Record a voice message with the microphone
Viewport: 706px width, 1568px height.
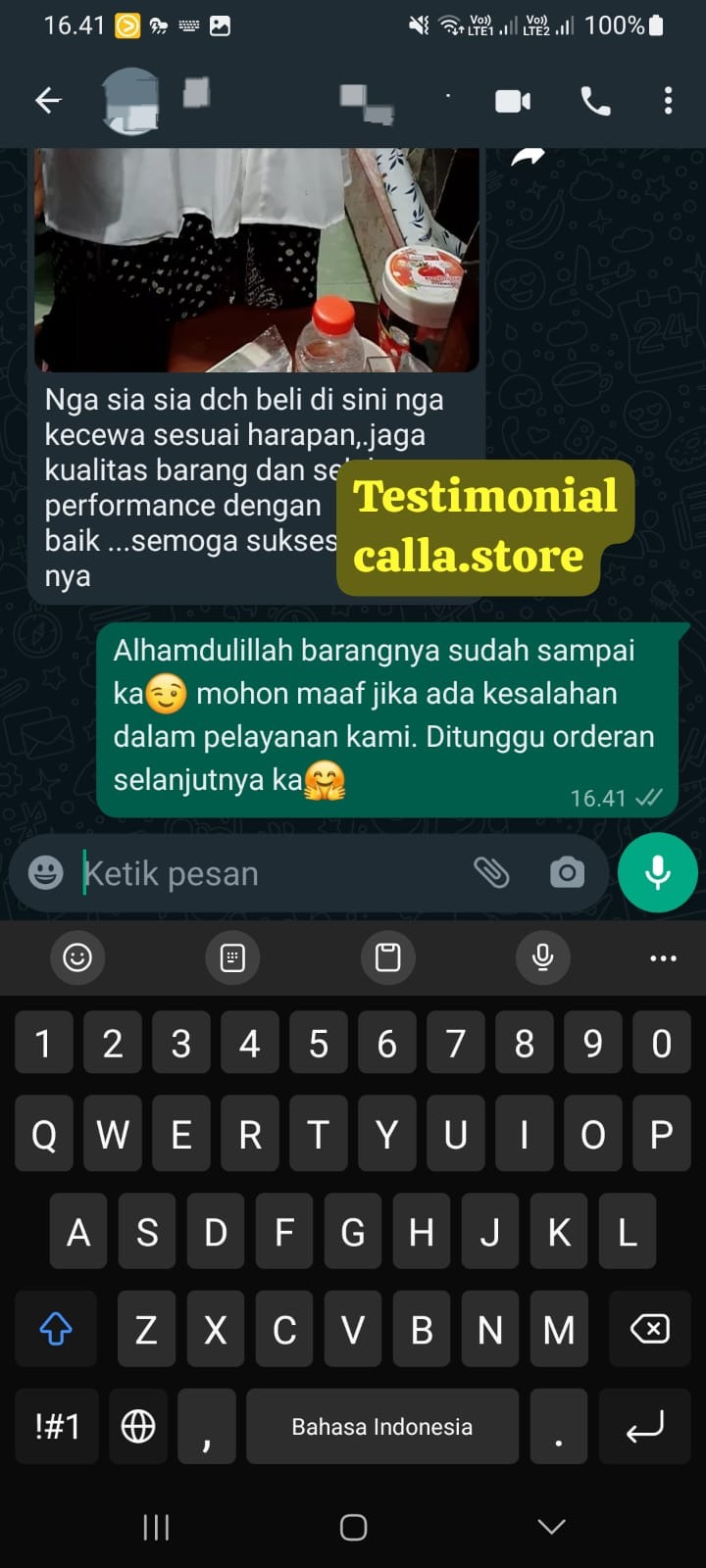(657, 872)
